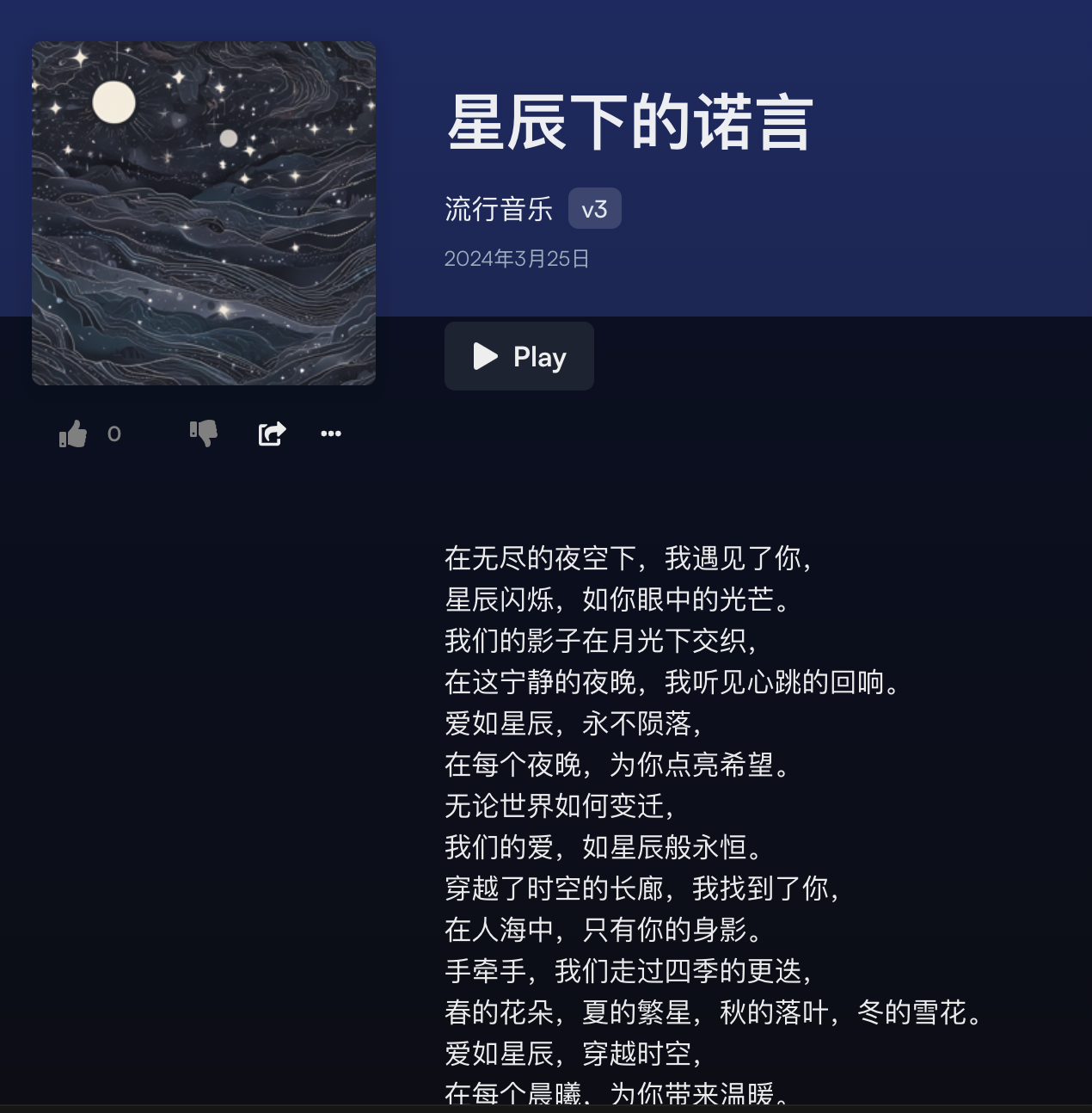Dislike this song with thumbs down
Screen dimensions: 1092x1113
(204, 433)
